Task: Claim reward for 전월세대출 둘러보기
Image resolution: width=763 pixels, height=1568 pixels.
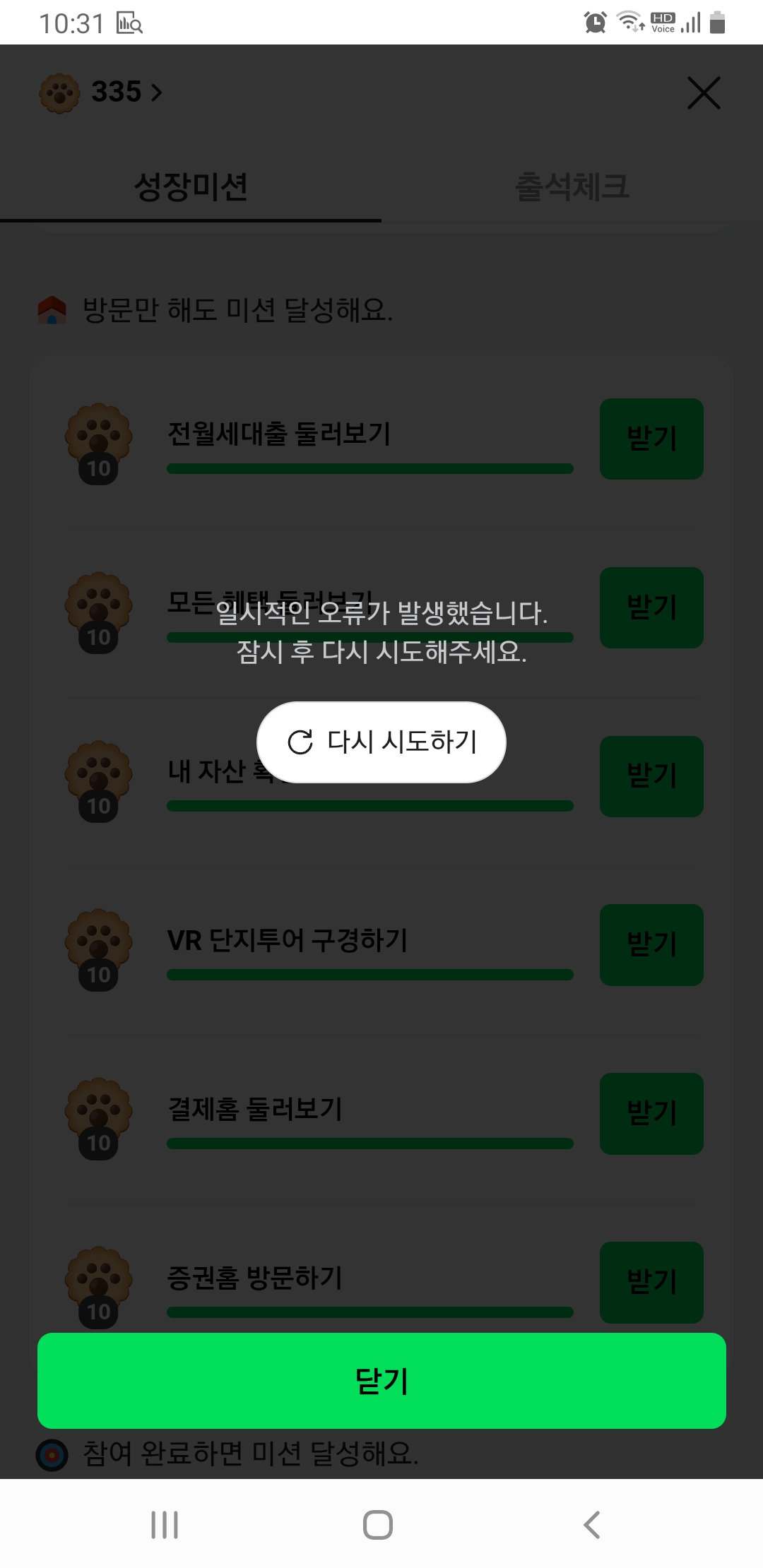Action: coord(651,439)
